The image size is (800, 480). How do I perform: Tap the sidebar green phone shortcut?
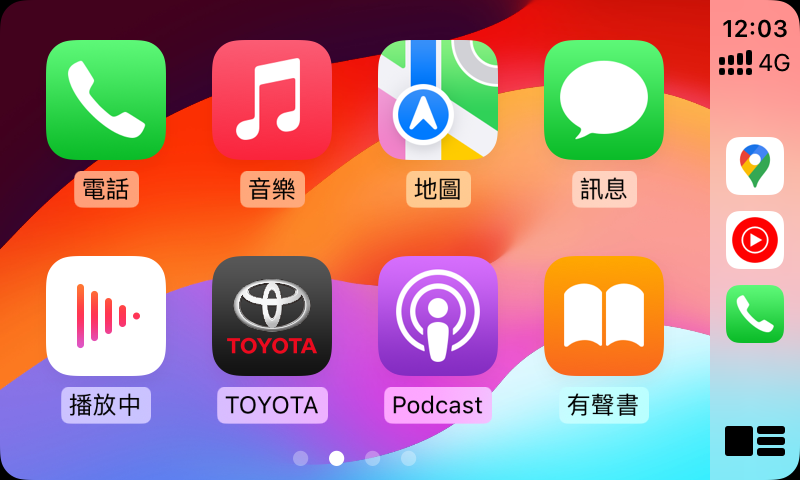coord(755,314)
